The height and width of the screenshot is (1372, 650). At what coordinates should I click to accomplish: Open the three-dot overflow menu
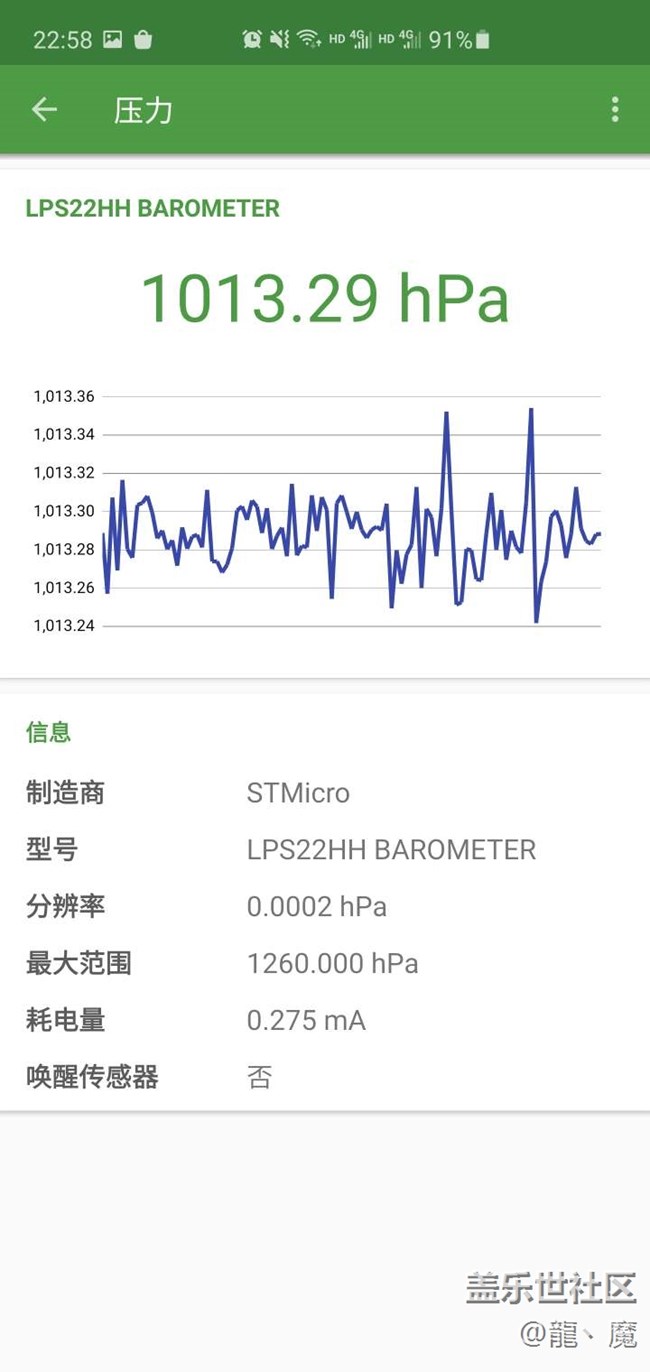click(x=614, y=110)
